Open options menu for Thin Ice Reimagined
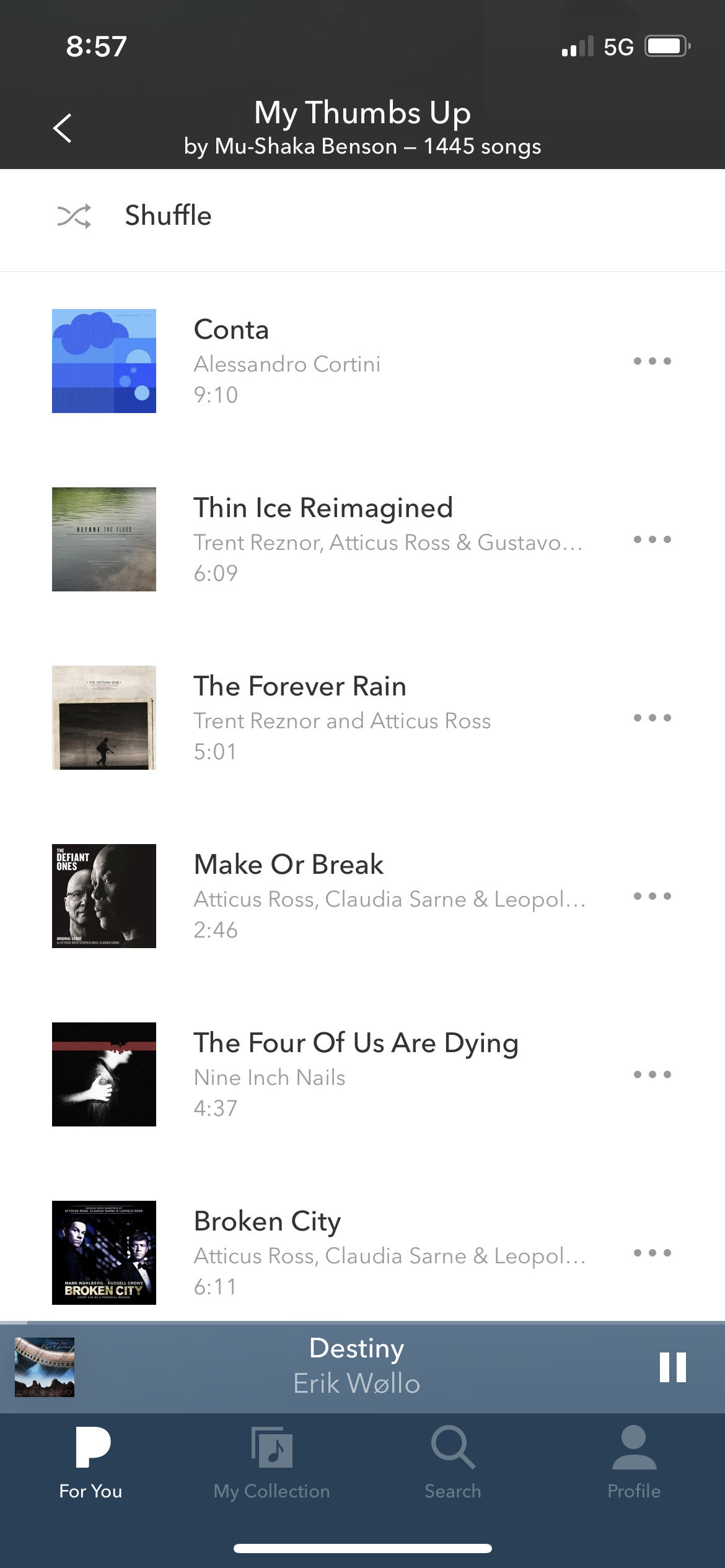 [x=653, y=539]
